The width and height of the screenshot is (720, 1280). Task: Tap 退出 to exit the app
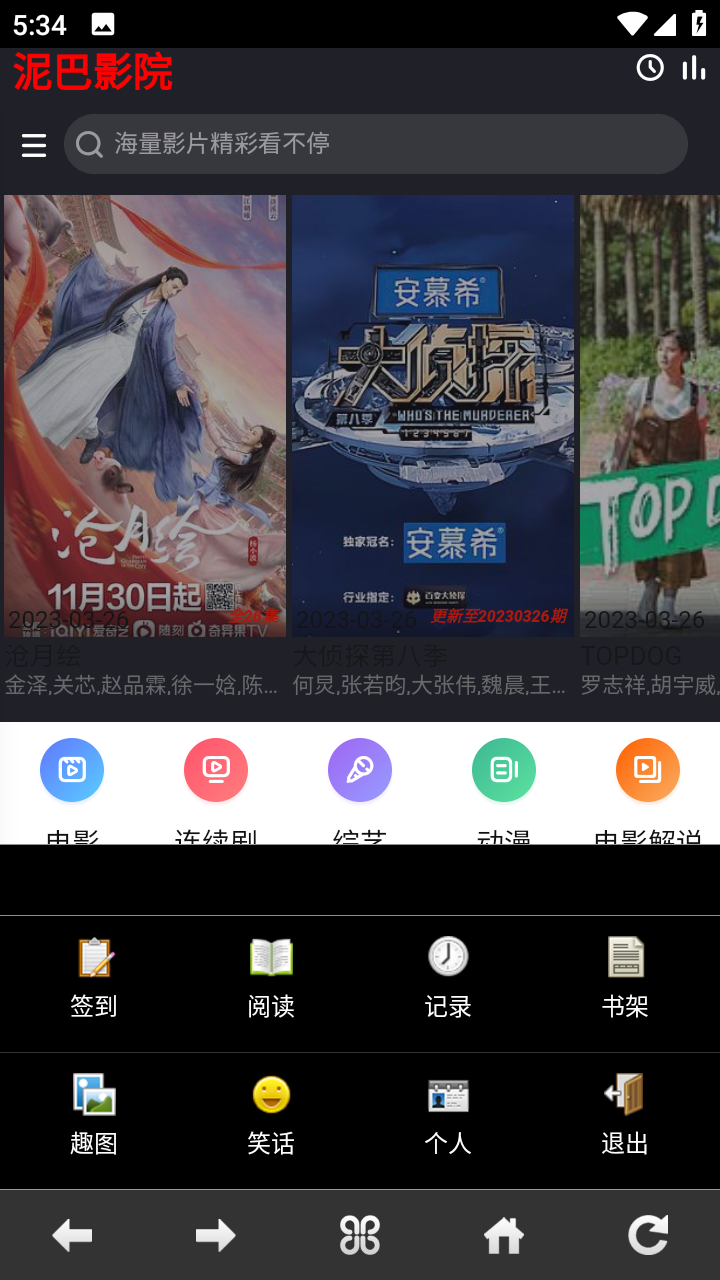pos(625,1116)
